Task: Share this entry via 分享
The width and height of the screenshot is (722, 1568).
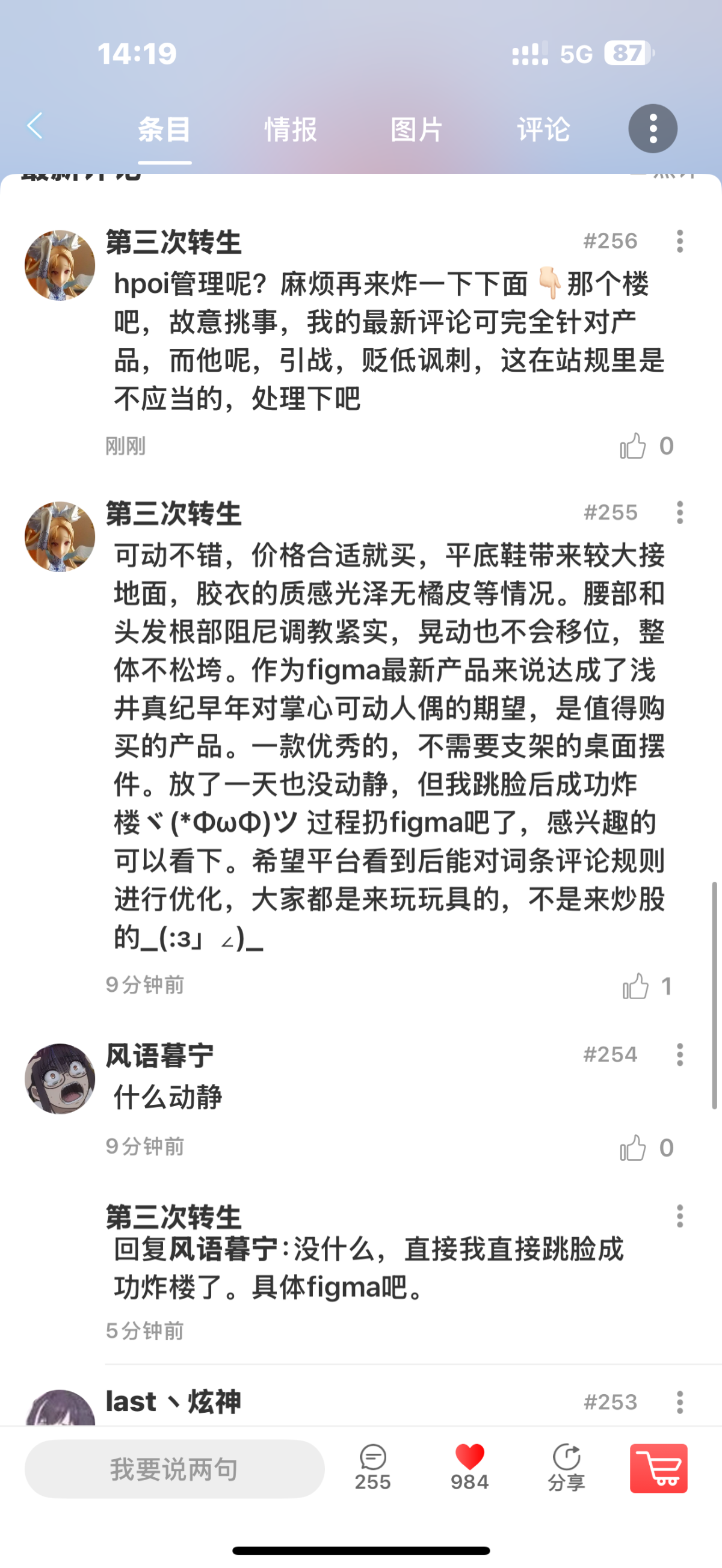Action: tap(566, 1468)
